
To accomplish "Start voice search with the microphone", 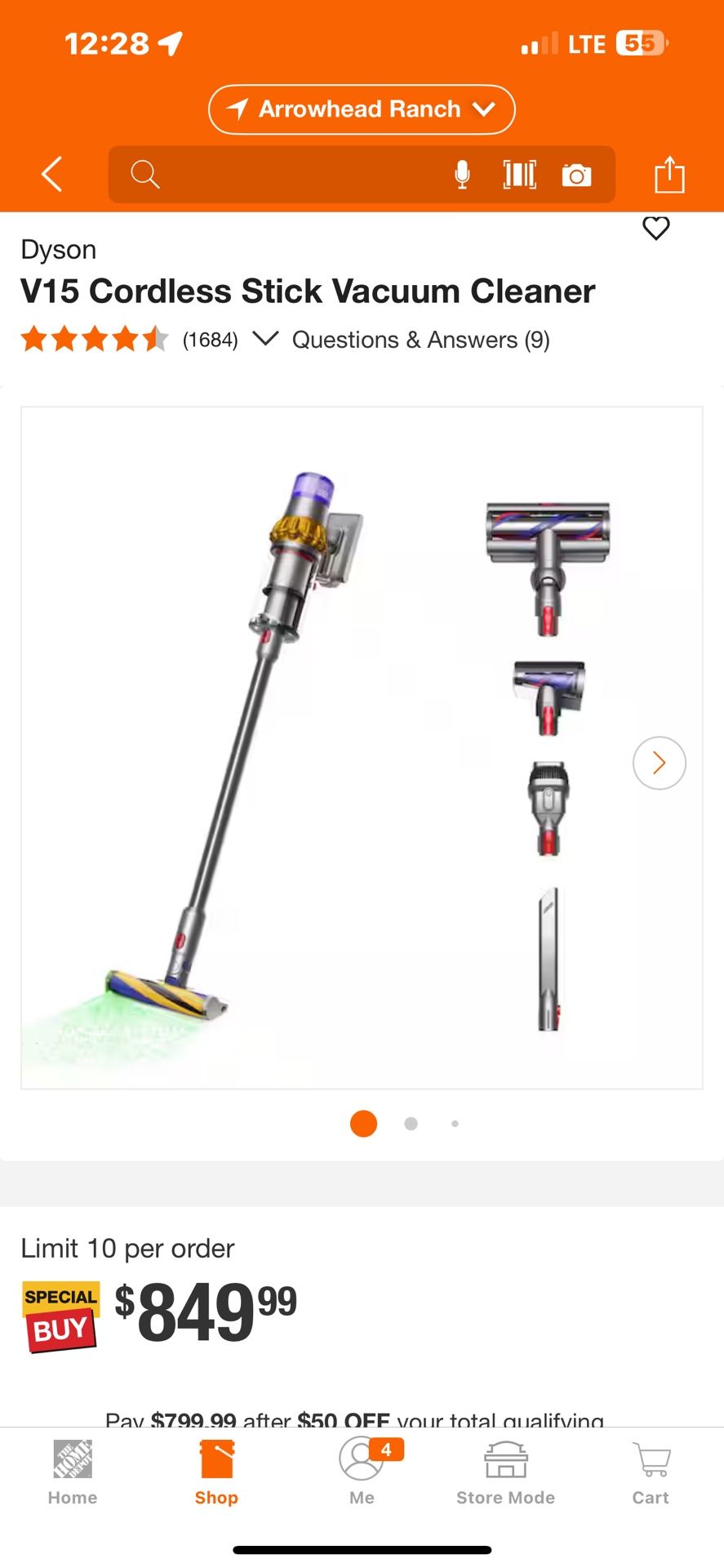I will tap(462, 174).
